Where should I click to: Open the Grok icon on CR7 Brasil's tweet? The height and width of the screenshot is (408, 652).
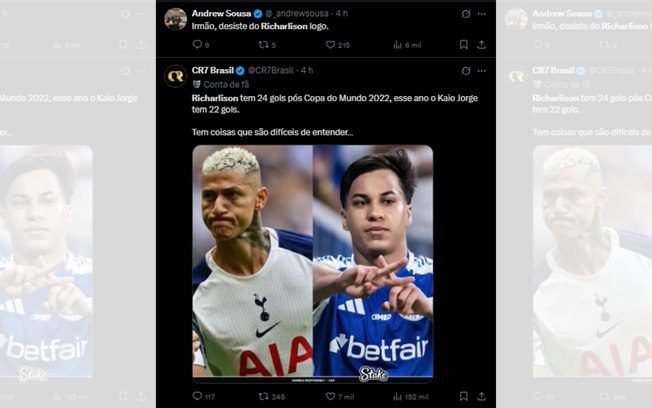pyautogui.click(x=466, y=70)
